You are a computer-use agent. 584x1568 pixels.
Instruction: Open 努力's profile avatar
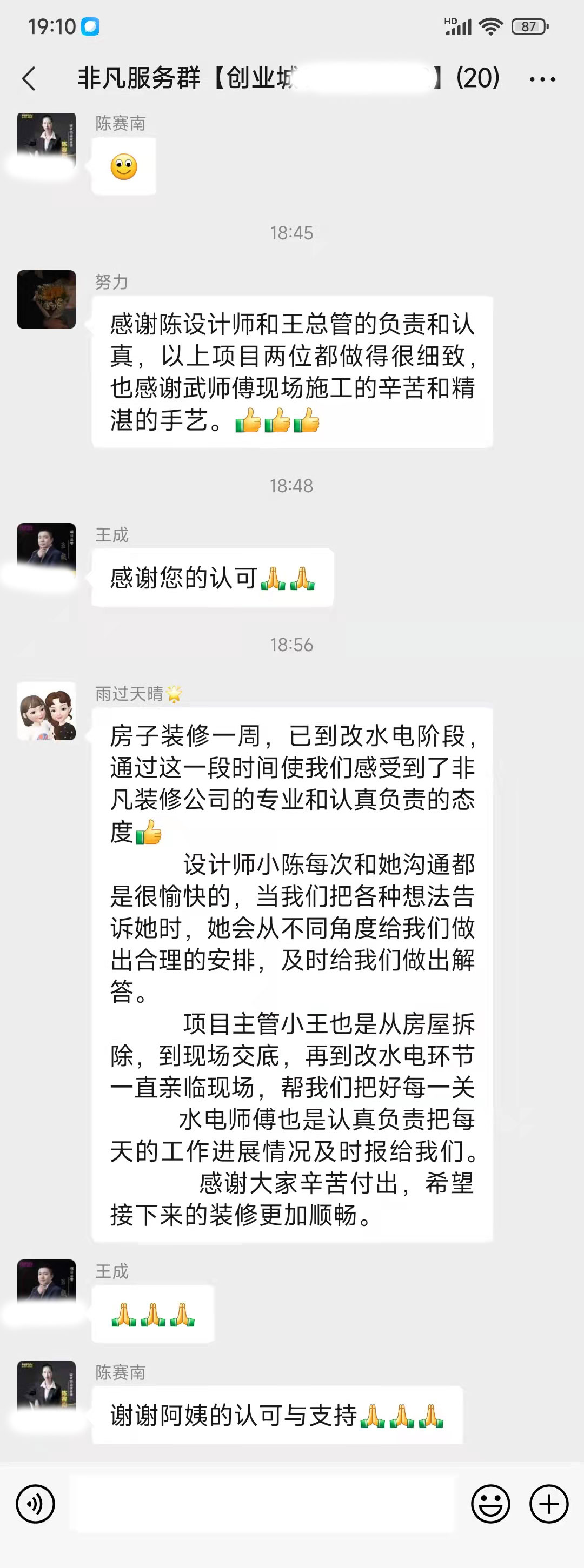pyautogui.click(x=47, y=299)
